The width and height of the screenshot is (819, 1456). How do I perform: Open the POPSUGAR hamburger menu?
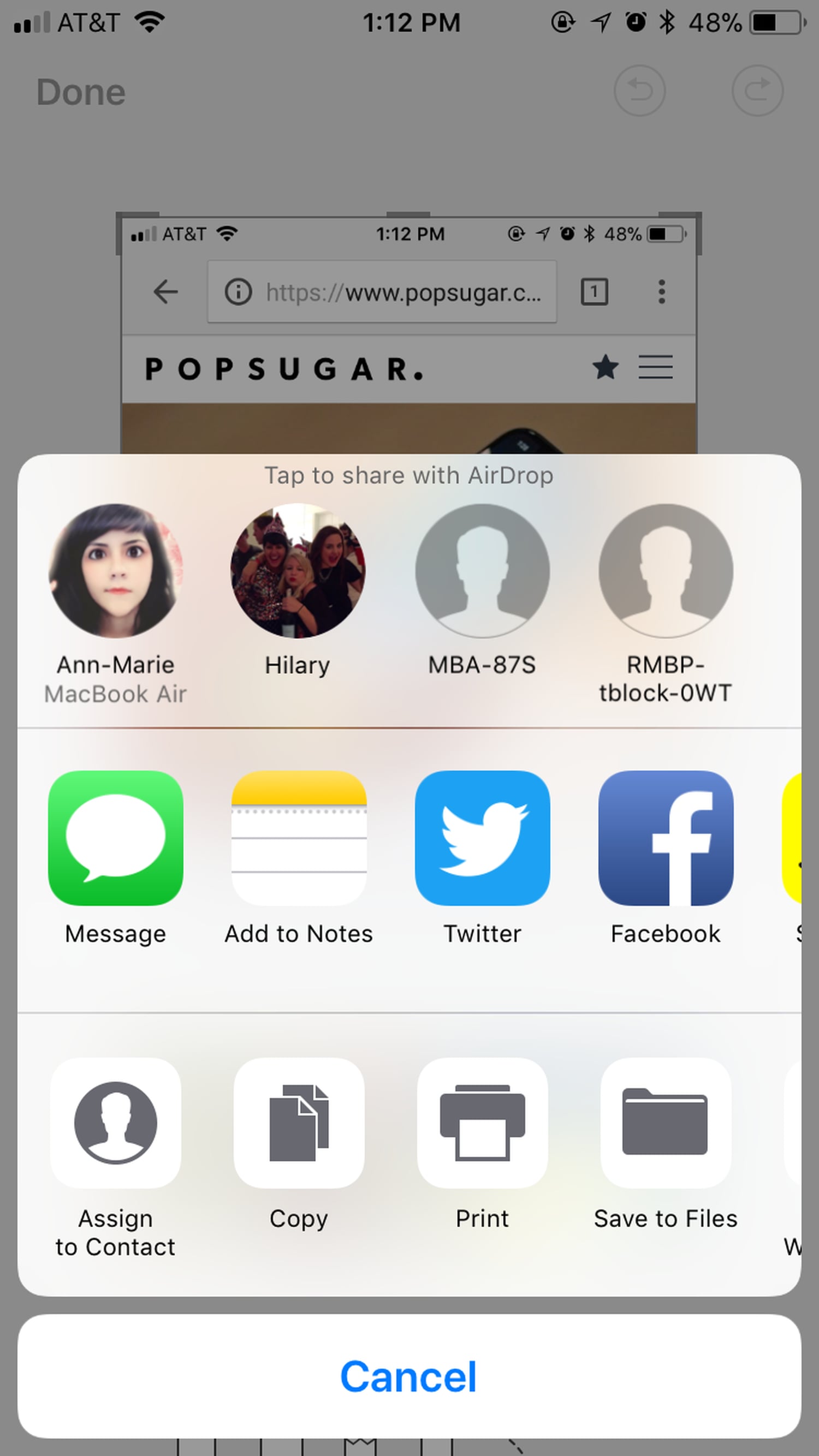(656, 367)
